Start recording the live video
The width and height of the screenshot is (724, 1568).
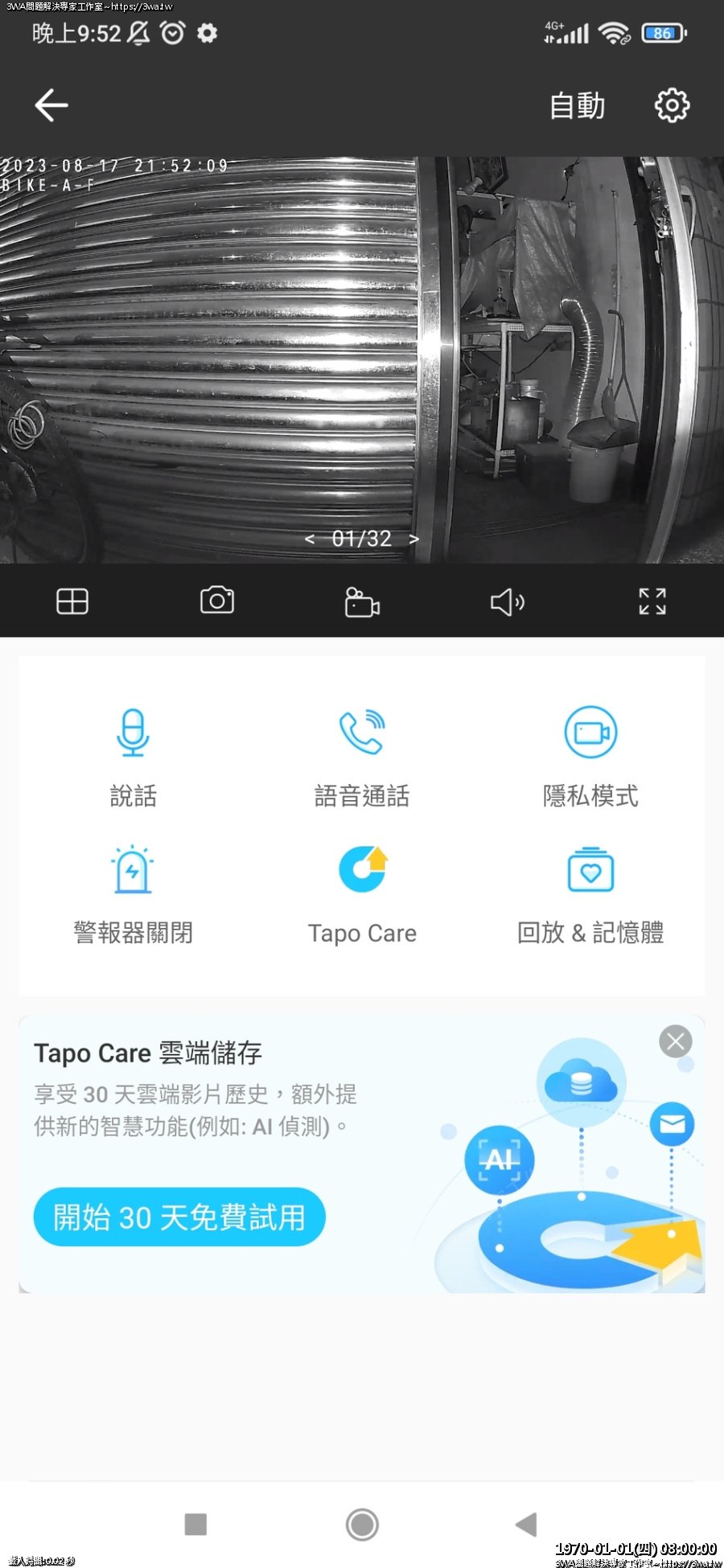pos(362,601)
